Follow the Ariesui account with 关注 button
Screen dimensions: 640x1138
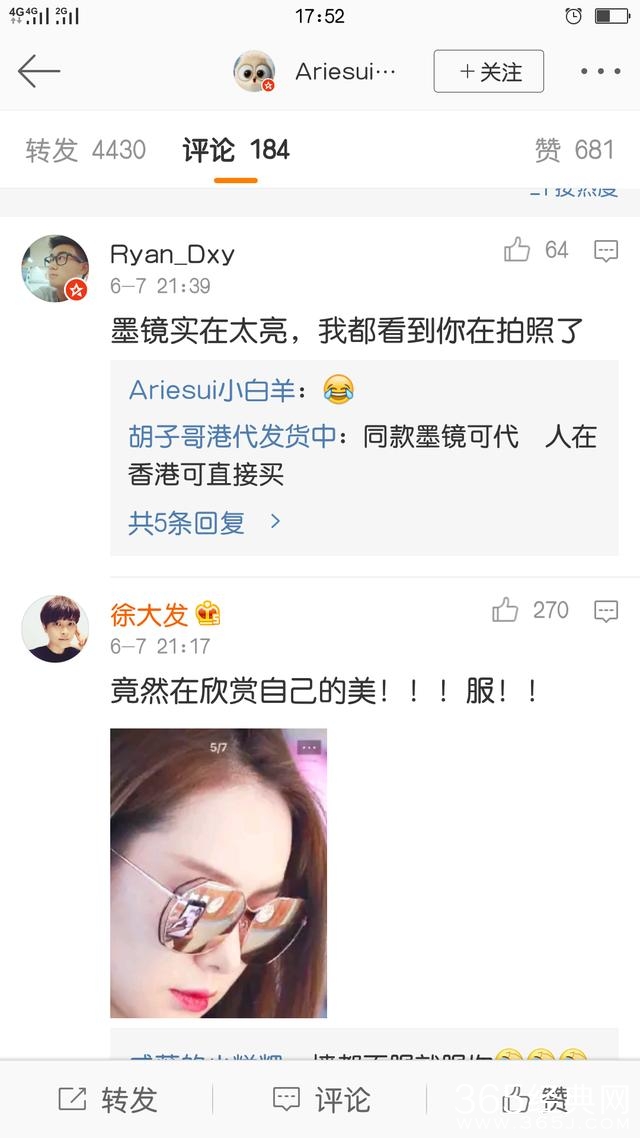488,71
